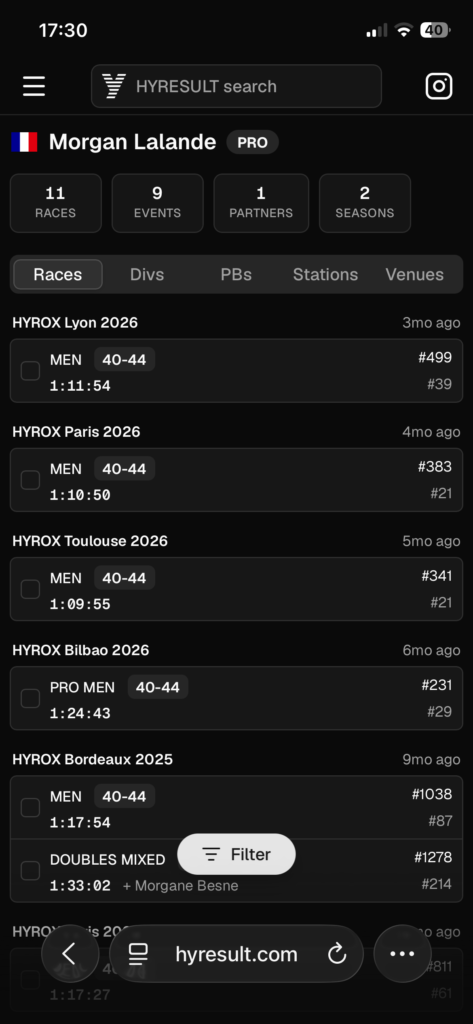Reload the hyresult.com page
This screenshot has width=473, height=1024.
tap(336, 955)
